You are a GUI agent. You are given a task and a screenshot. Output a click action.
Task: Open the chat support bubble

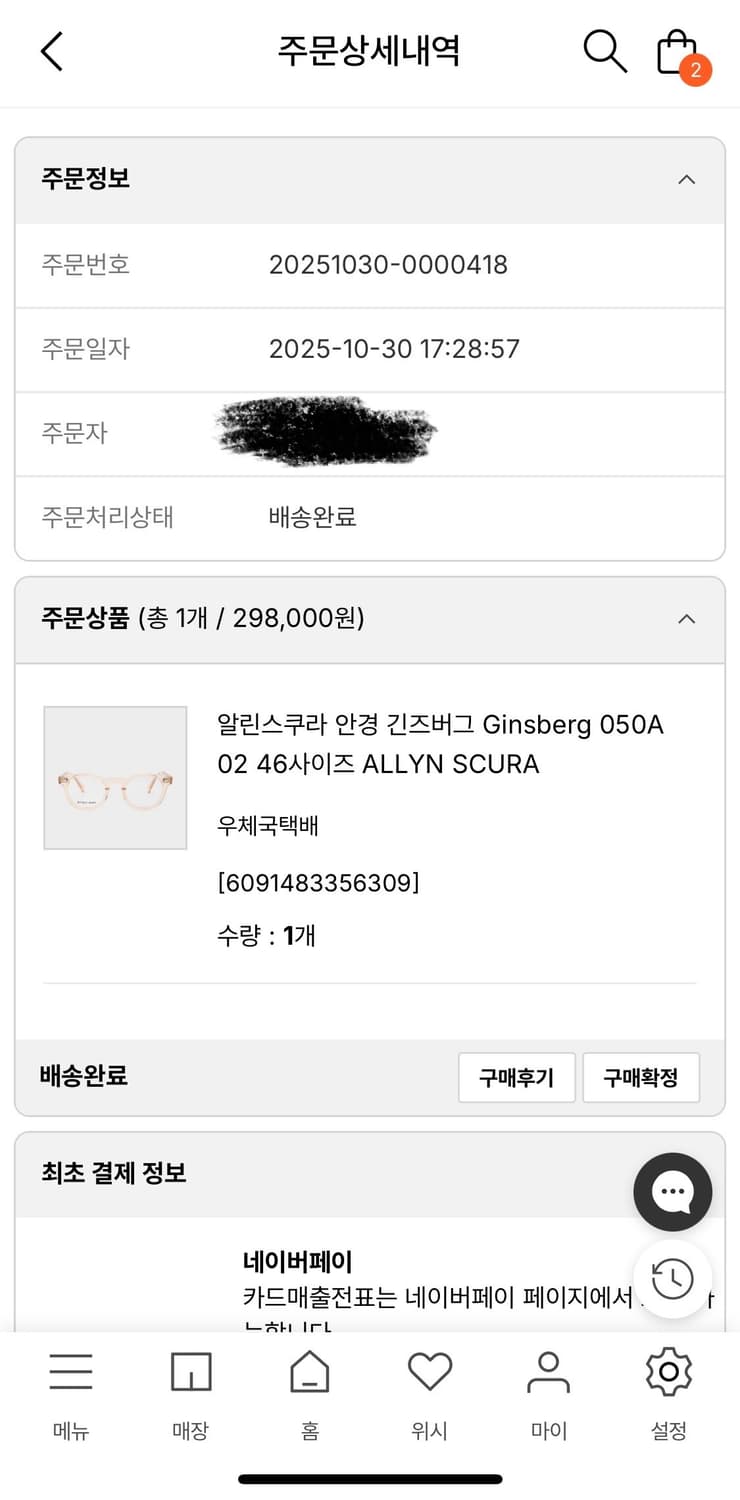672,1191
